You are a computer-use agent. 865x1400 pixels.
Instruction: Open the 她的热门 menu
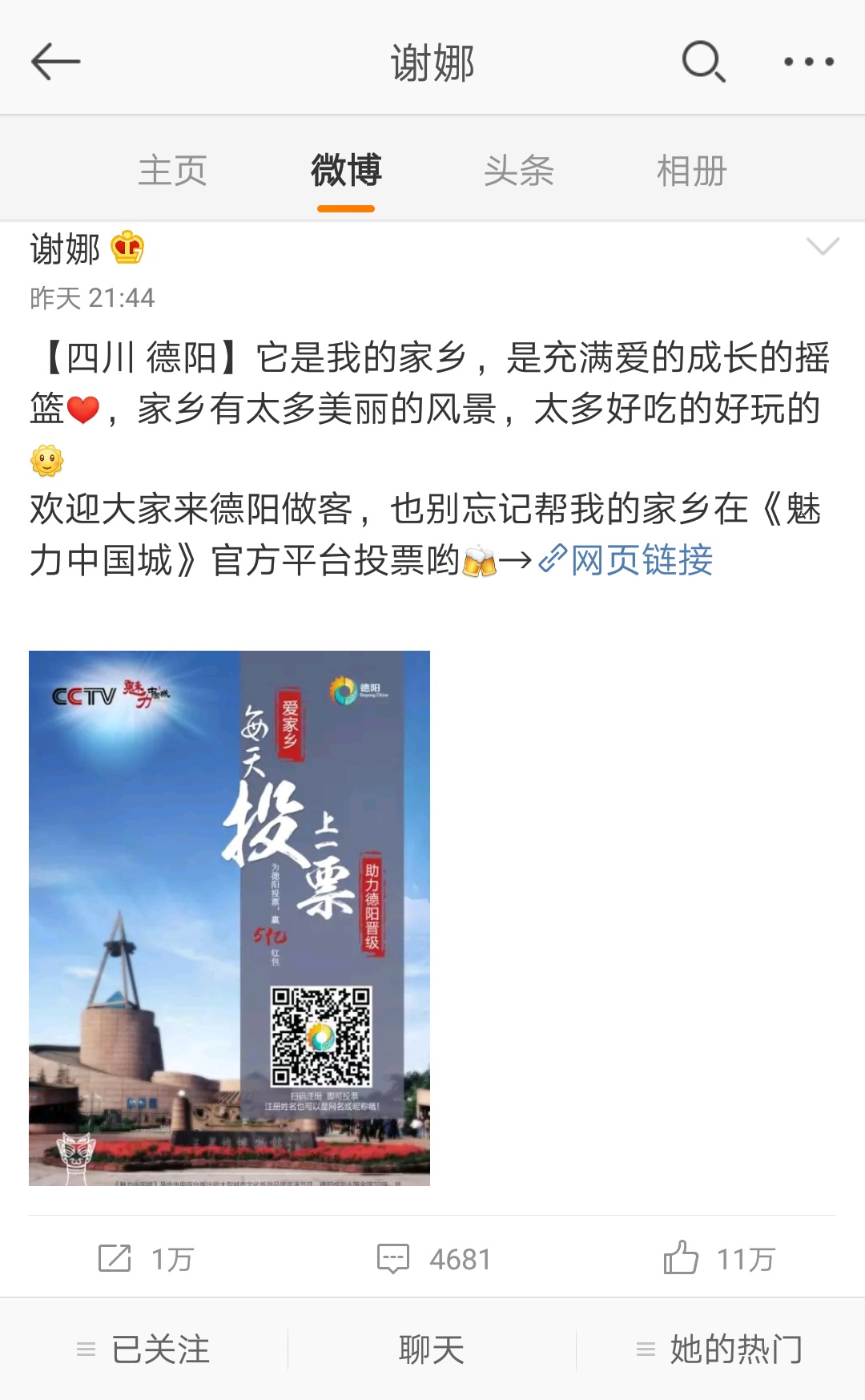720,1350
